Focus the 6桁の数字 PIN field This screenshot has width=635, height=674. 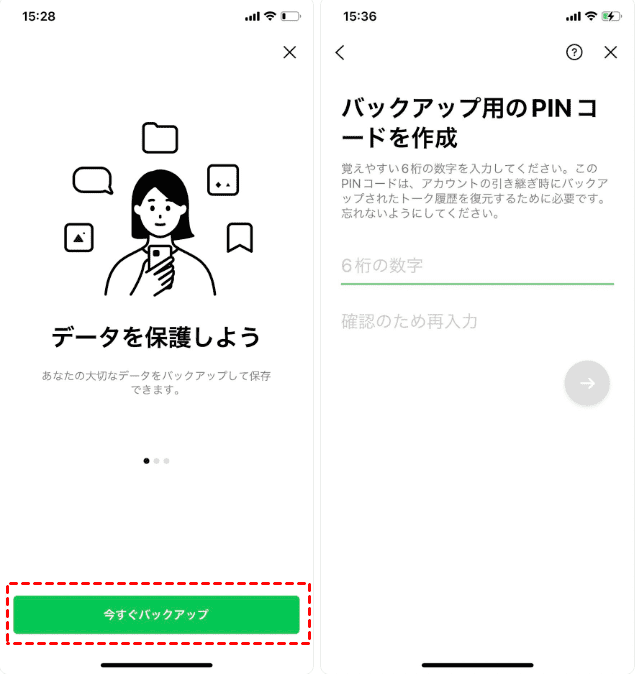(477, 266)
